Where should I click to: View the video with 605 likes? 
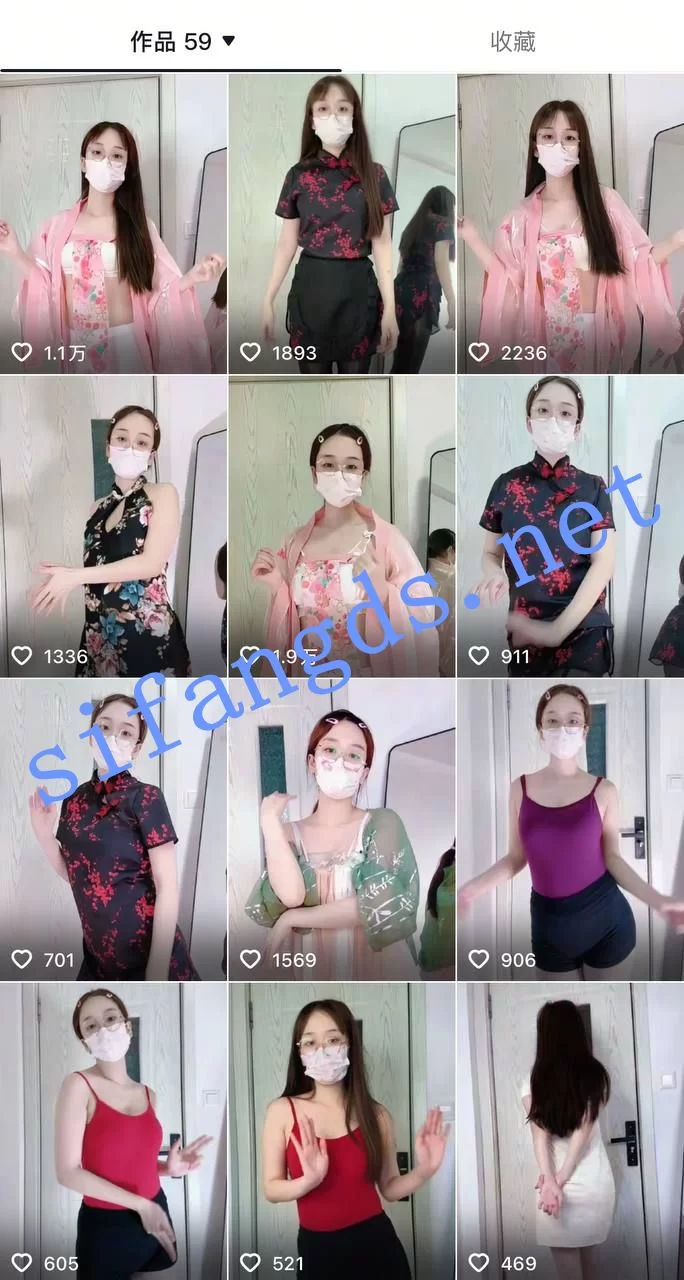[113, 1130]
